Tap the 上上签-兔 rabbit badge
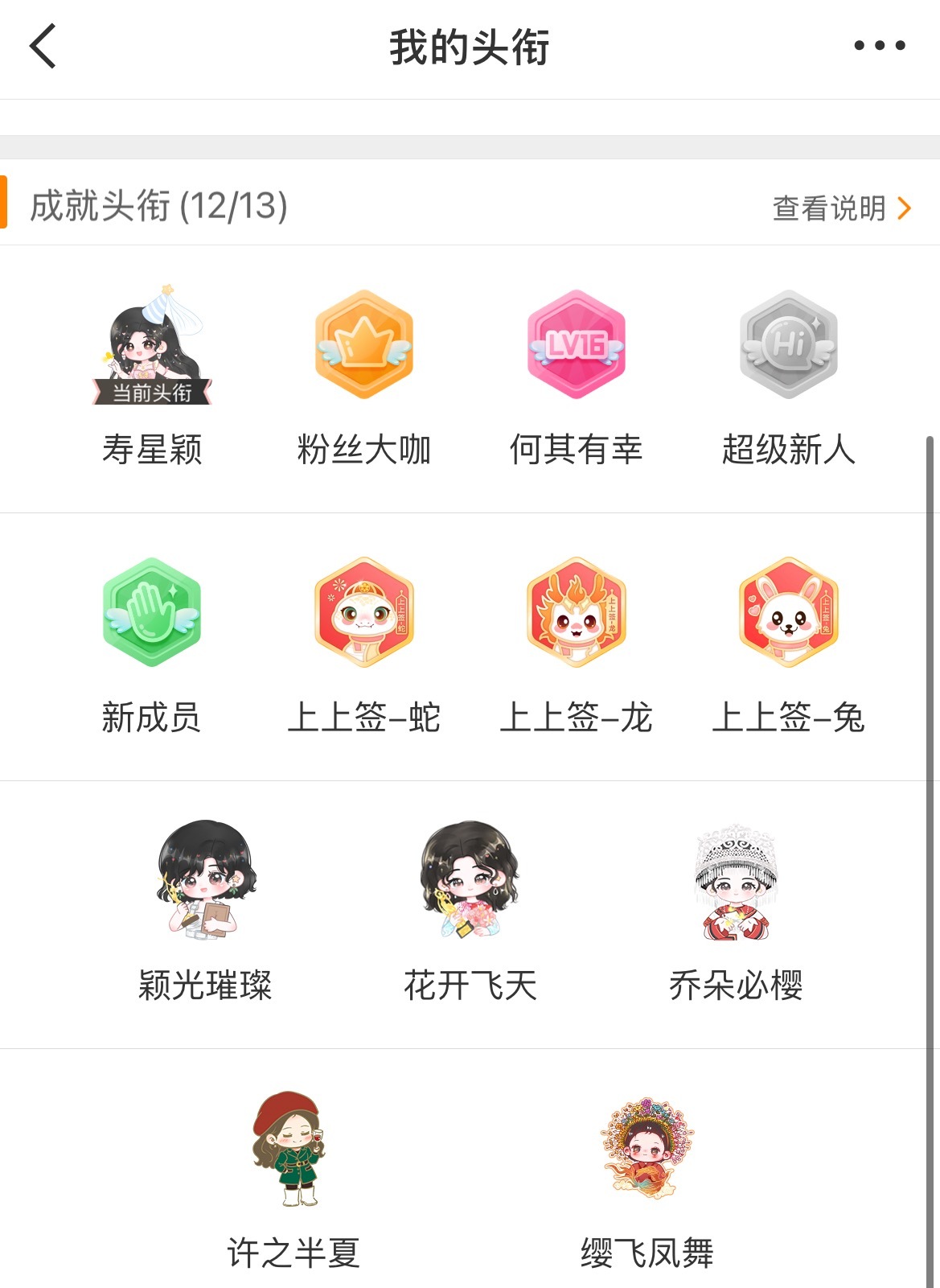This screenshot has width=940, height=1288. pos(788,612)
